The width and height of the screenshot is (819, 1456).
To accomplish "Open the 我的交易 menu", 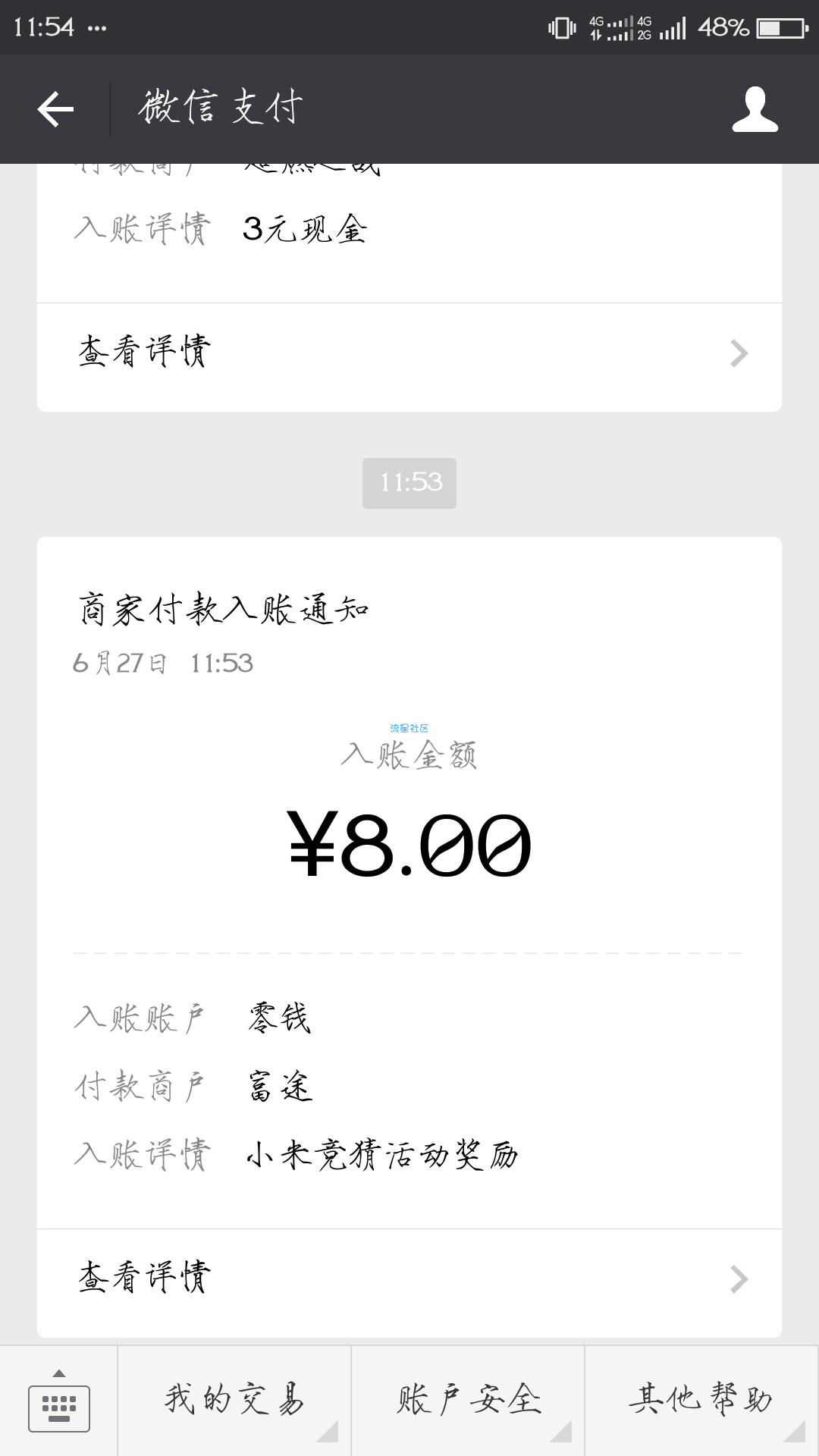I will pos(234,1401).
